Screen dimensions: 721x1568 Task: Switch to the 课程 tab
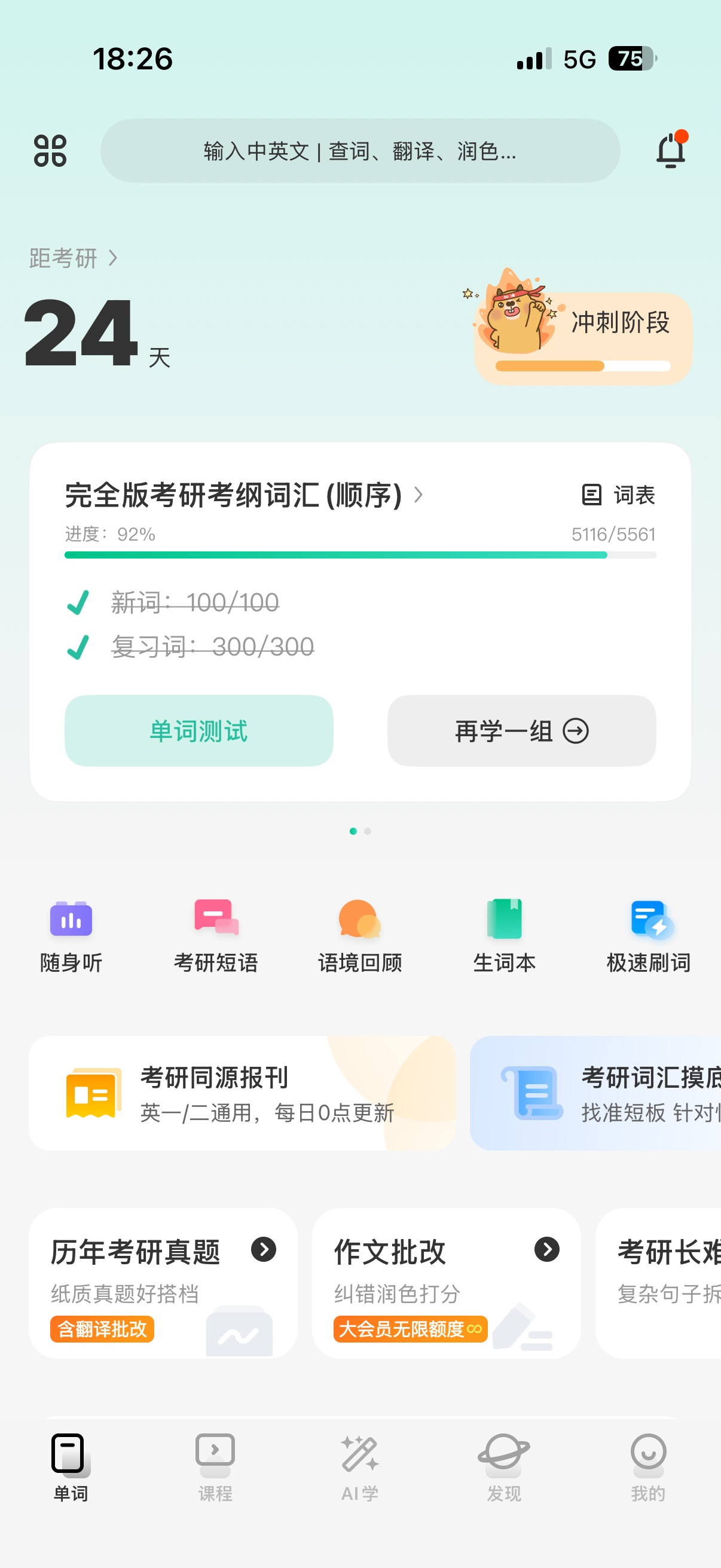pos(215,1468)
